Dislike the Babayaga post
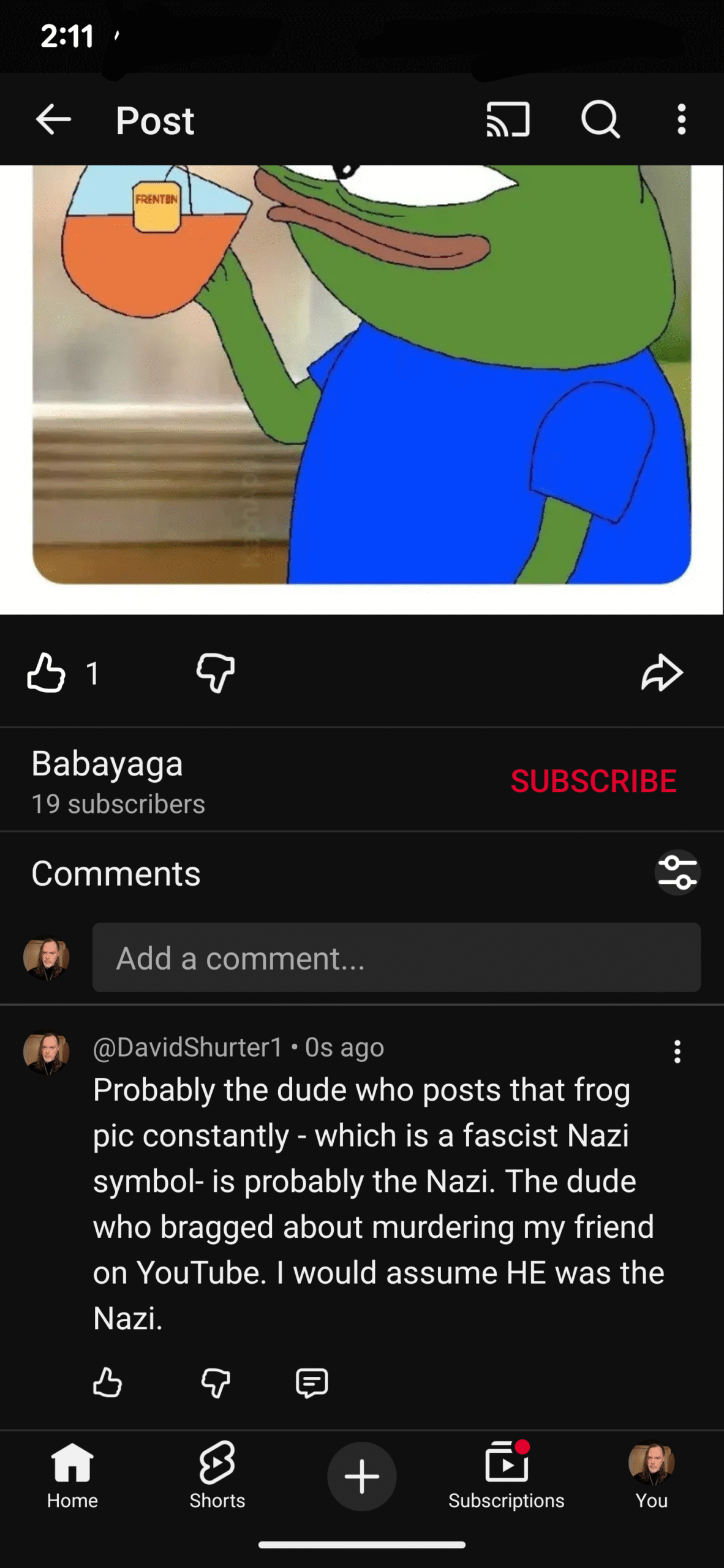Viewport: 724px width, 1568px height. pos(216,673)
